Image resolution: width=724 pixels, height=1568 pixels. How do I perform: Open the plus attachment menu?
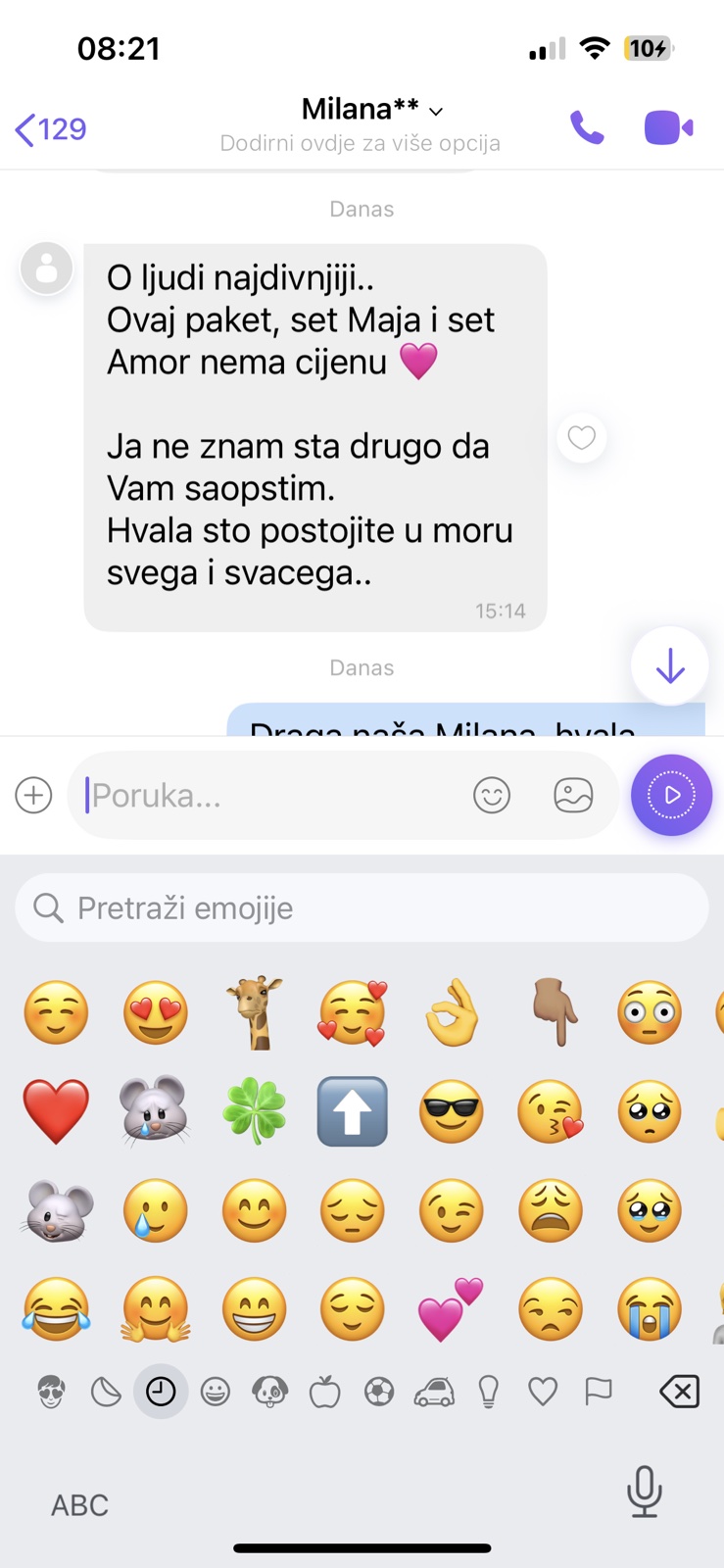[x=33, y=795]
